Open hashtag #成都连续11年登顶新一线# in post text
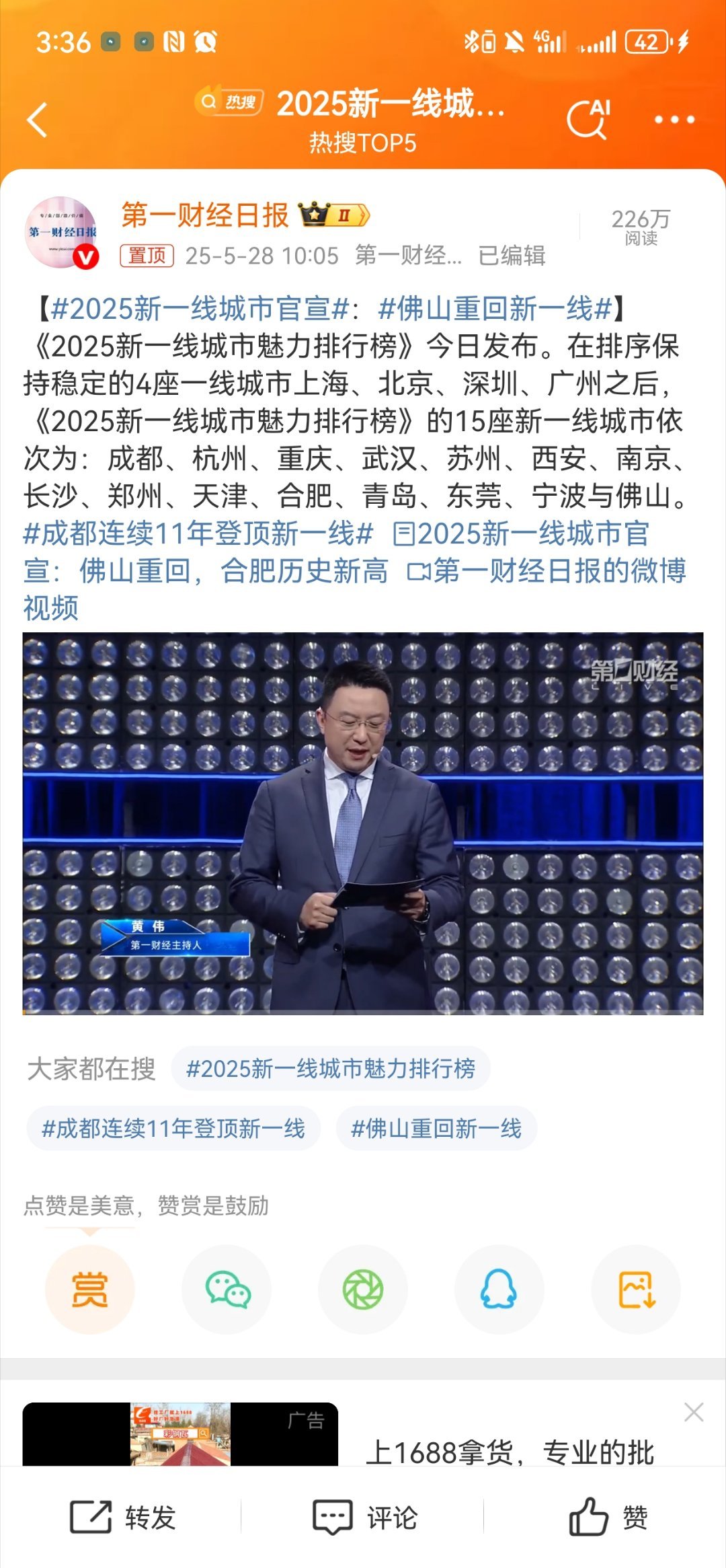The image size is (726, 1568). (x=198, y=533)
